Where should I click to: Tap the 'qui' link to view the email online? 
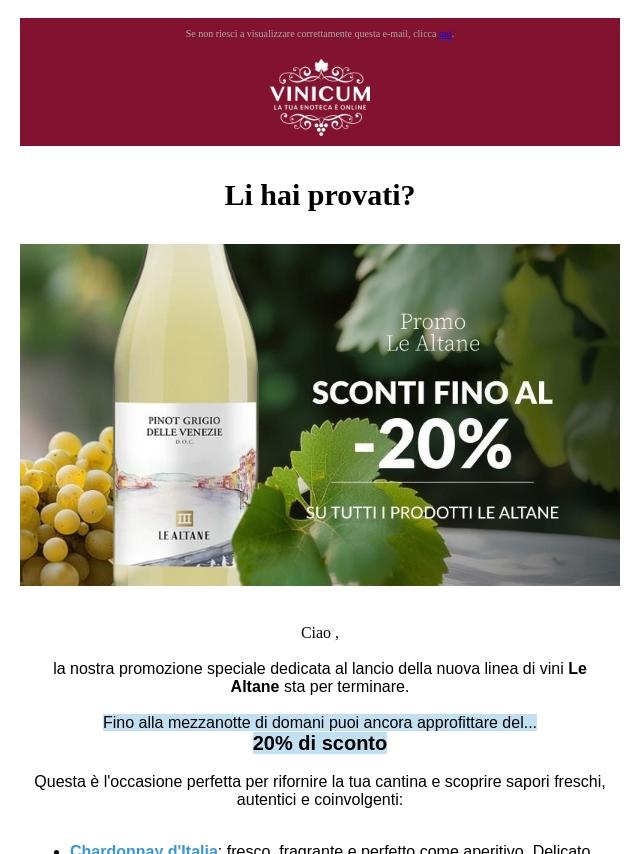[x=446, y=34]
